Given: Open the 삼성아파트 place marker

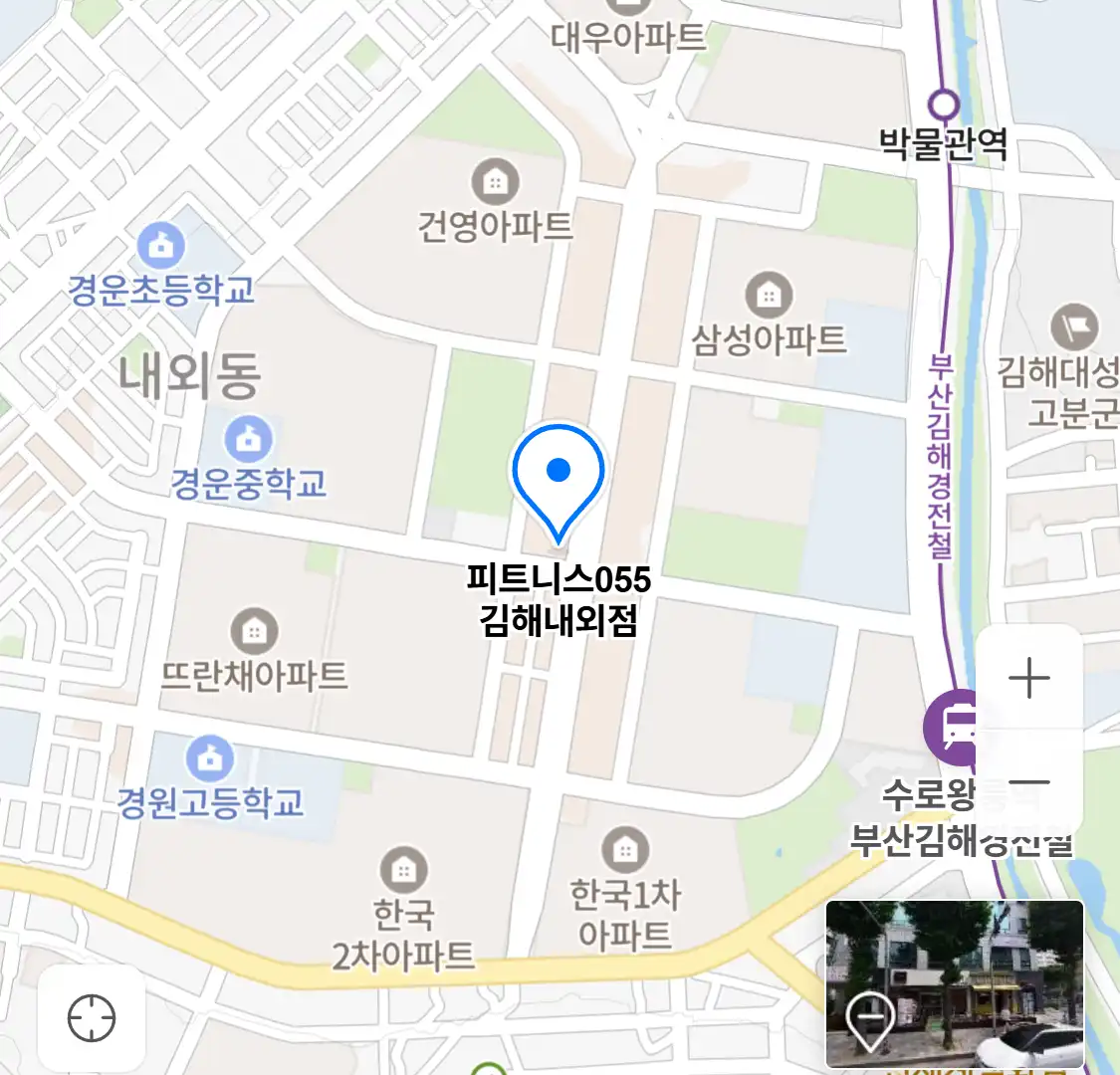Looking at the screenshot, I should point(769,296).
